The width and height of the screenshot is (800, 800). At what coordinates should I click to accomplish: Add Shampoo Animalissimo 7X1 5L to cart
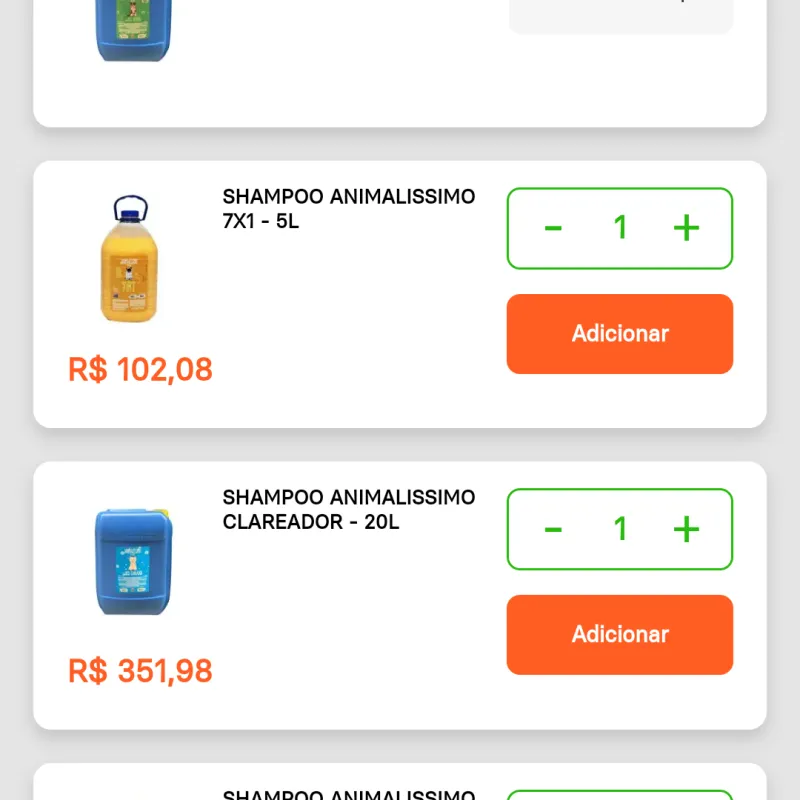tap(620, 334)
